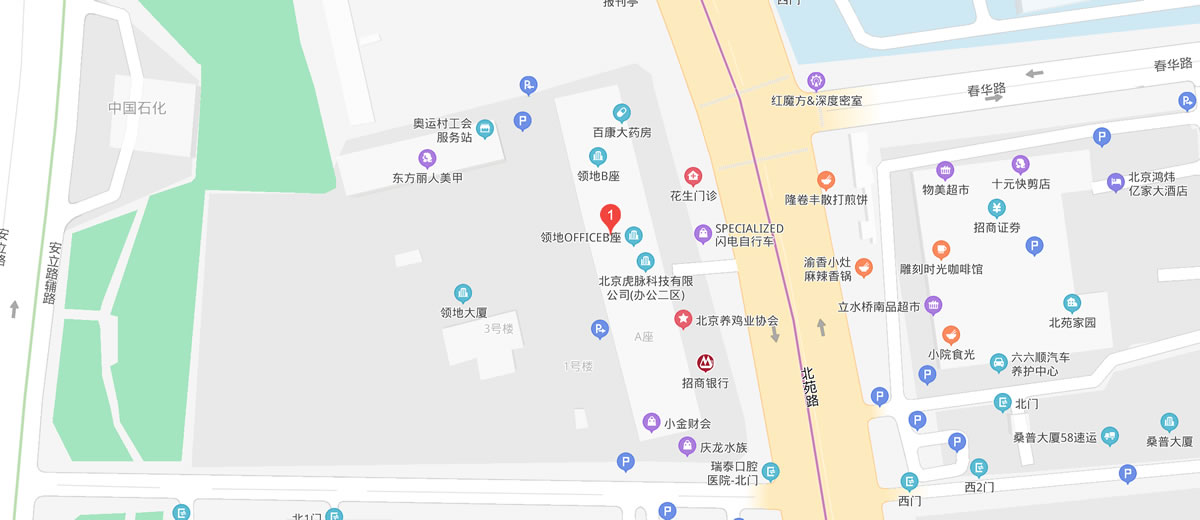Screen dimensions: 1200x520
Task: Open 北京养鸡业协会 star marker
Action: (682, 320)
